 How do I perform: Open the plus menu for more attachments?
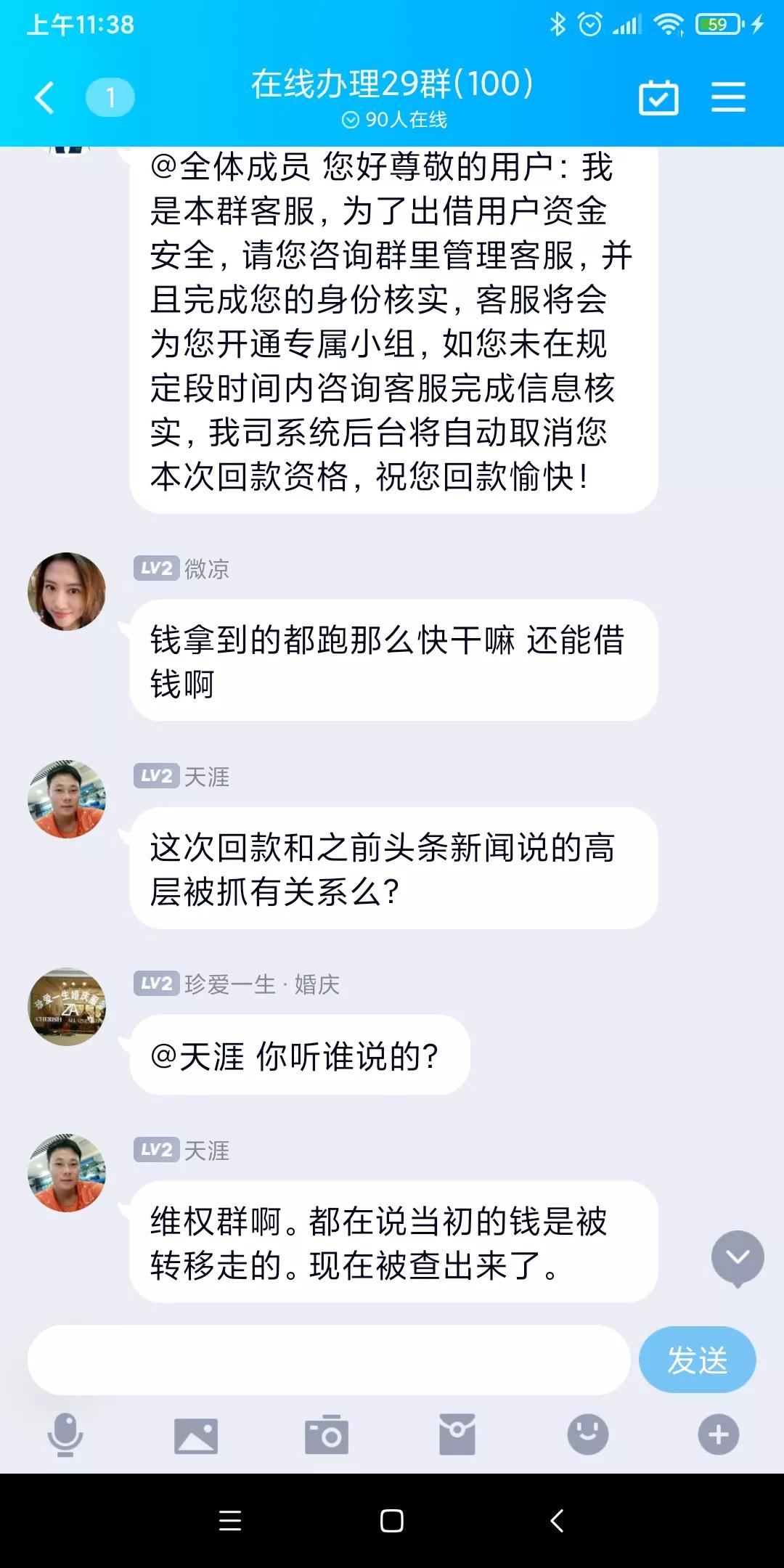[719, 1434]
